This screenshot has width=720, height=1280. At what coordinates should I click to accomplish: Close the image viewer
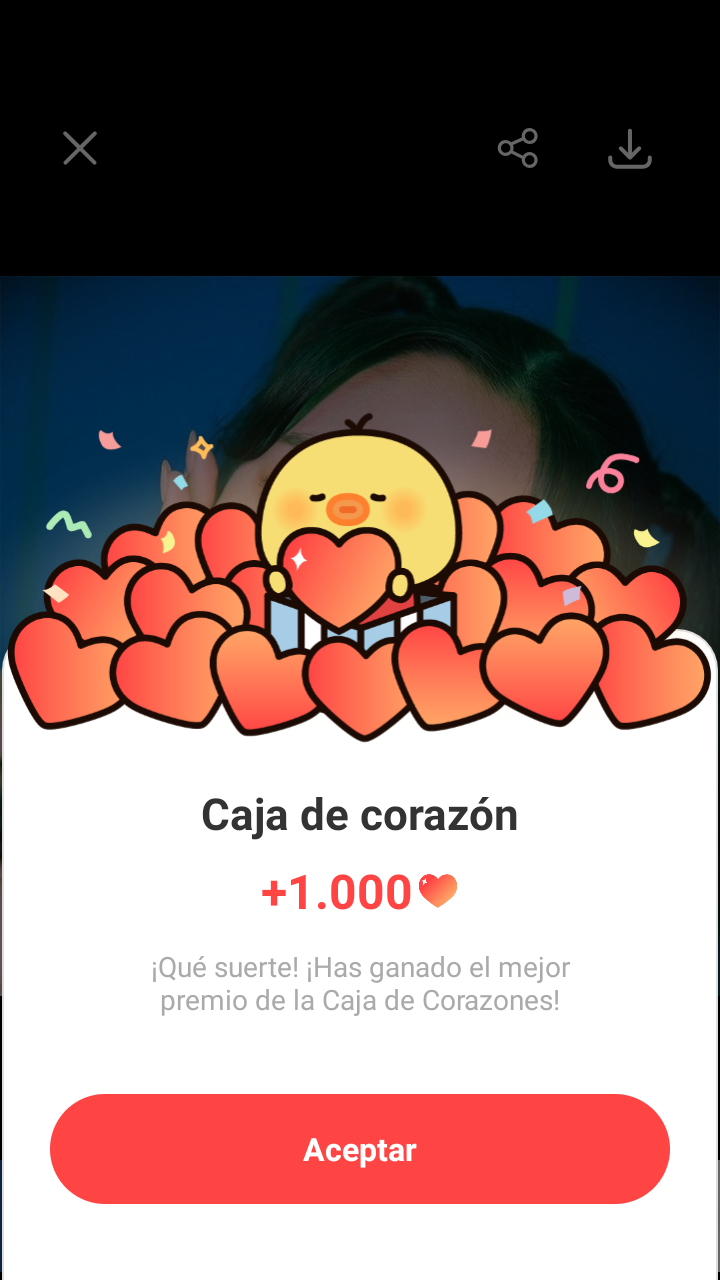pyautogui.click(x=80, y=149)
